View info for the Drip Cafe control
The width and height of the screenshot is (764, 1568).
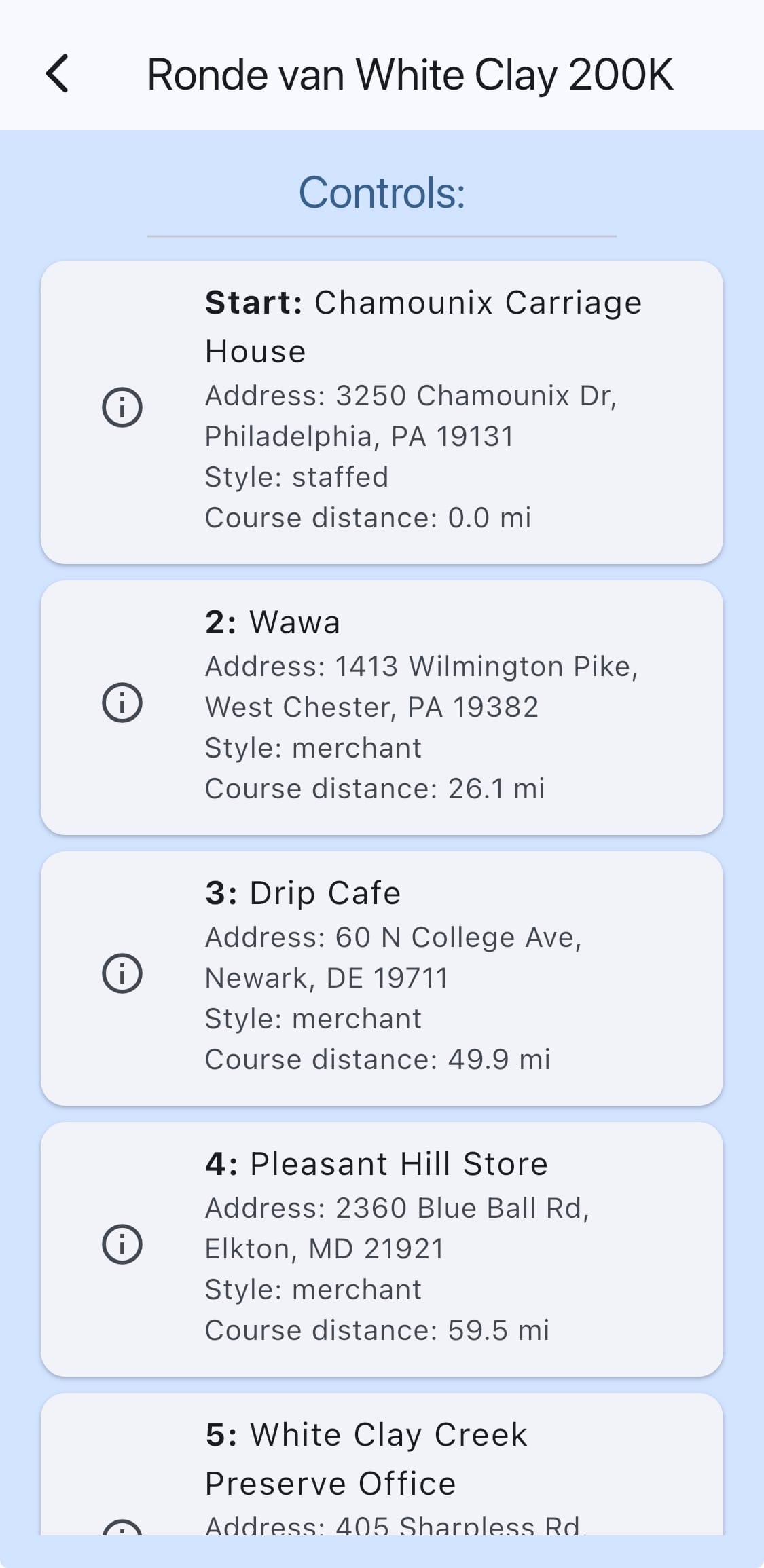(x=122, y=973)
